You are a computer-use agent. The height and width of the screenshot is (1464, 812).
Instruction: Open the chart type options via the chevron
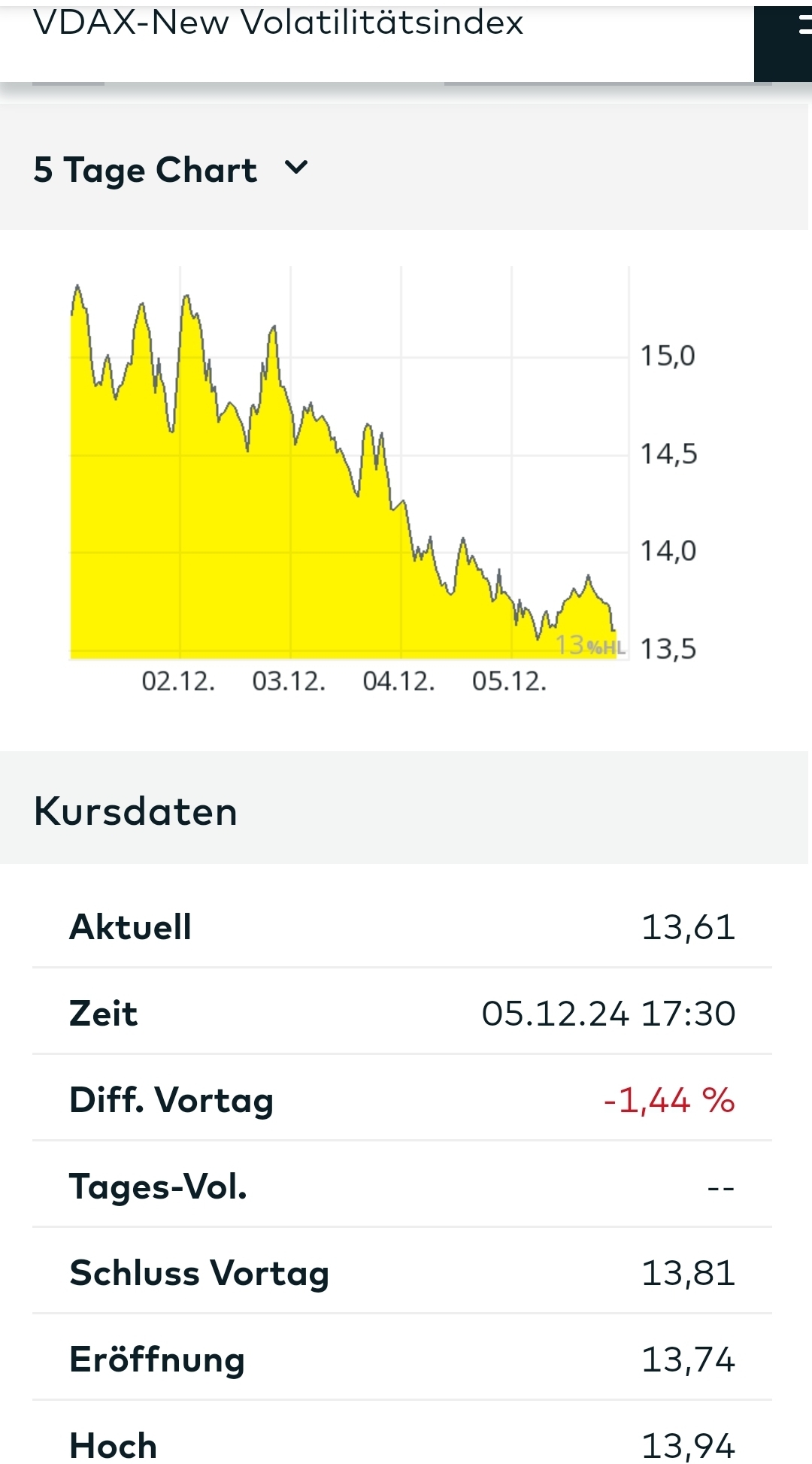[296, 168]
